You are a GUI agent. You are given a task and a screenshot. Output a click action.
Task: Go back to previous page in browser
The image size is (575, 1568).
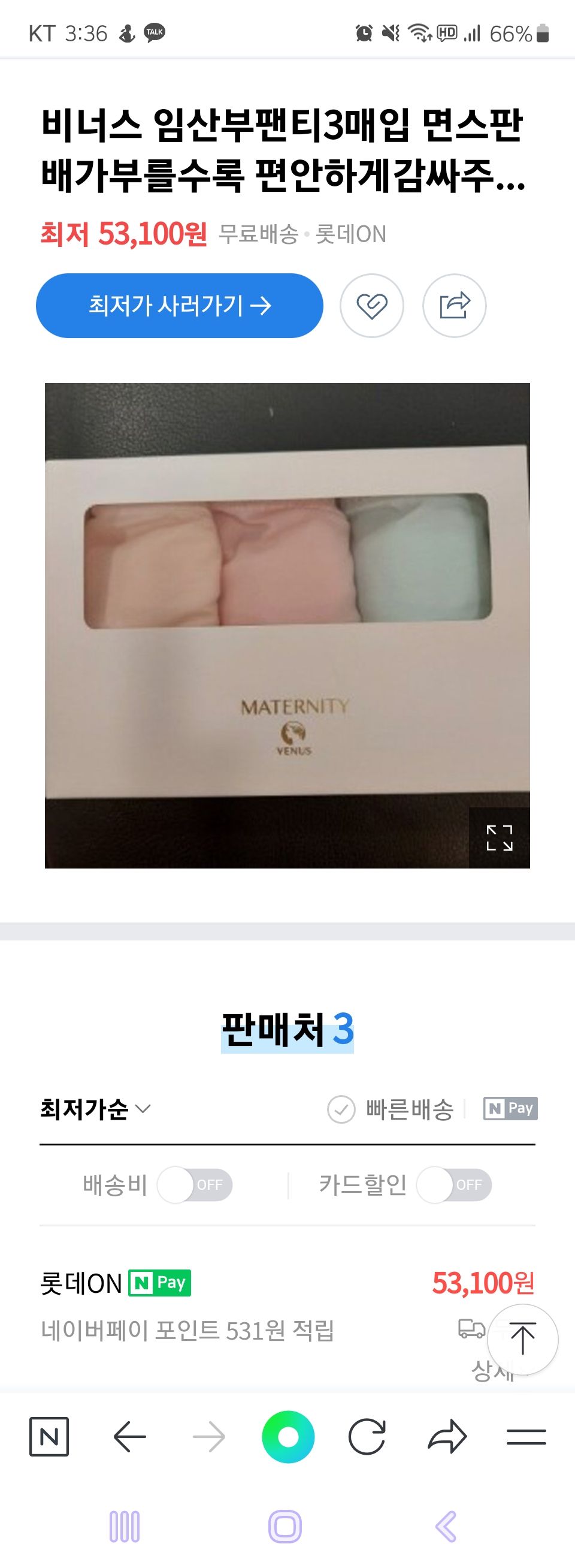(x=129, y=1437)
